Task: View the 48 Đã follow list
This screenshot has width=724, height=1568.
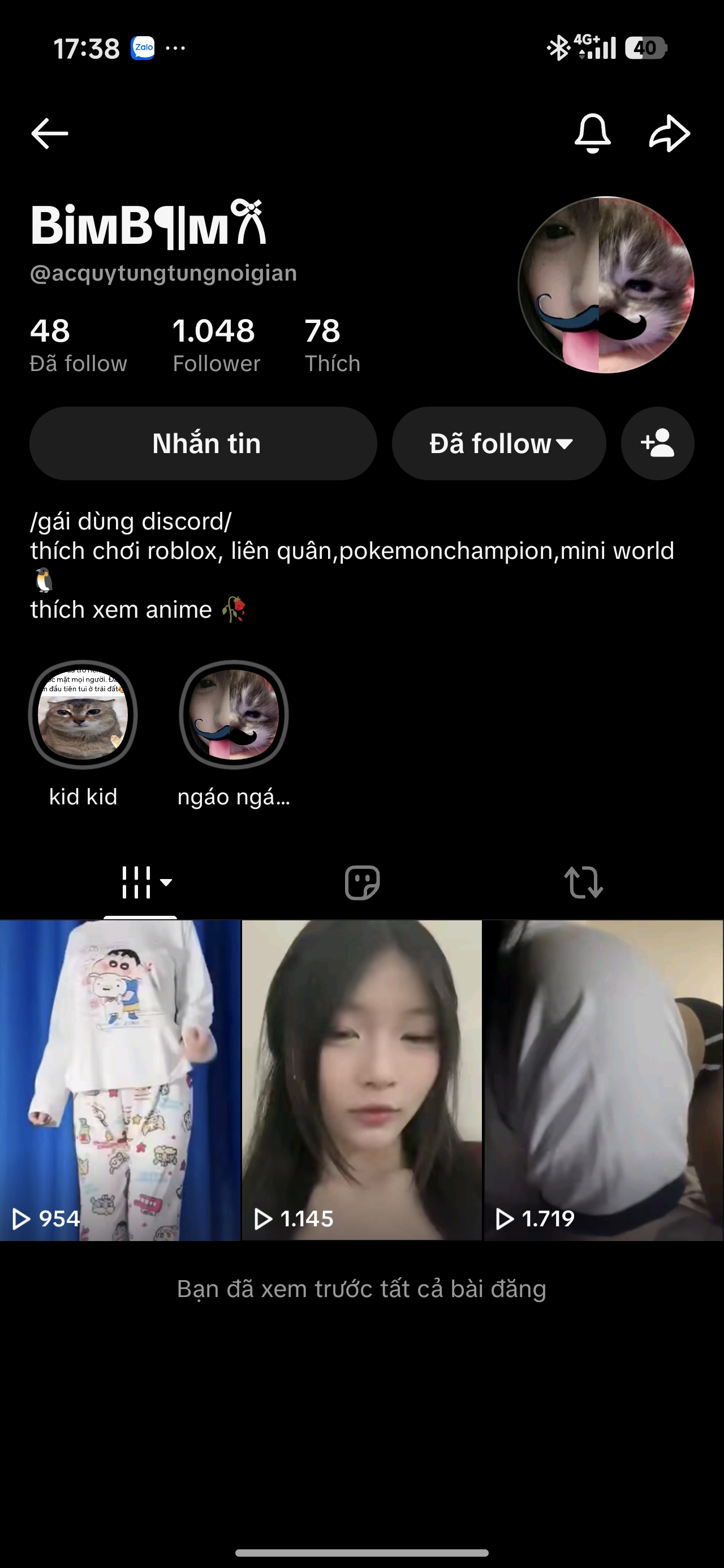Action: [79, 345]
